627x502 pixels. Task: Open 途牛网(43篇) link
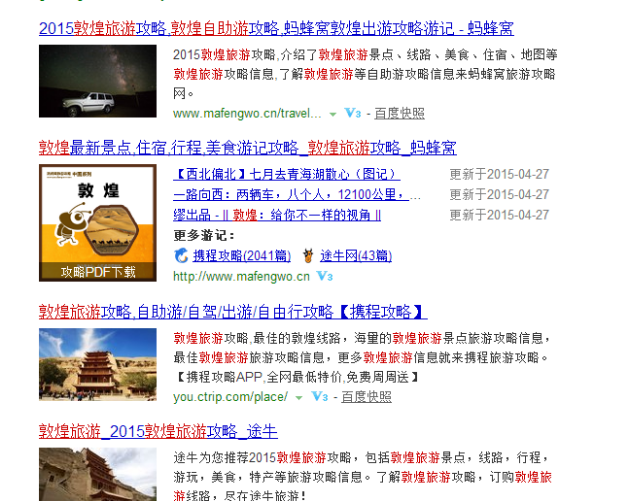[355, 256]
